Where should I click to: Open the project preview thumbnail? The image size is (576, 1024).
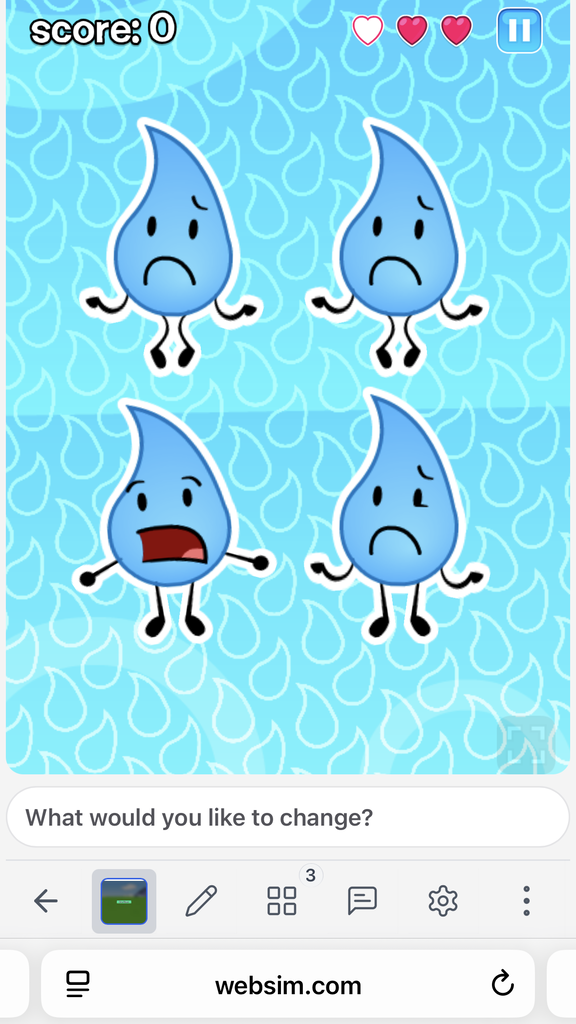124,901
